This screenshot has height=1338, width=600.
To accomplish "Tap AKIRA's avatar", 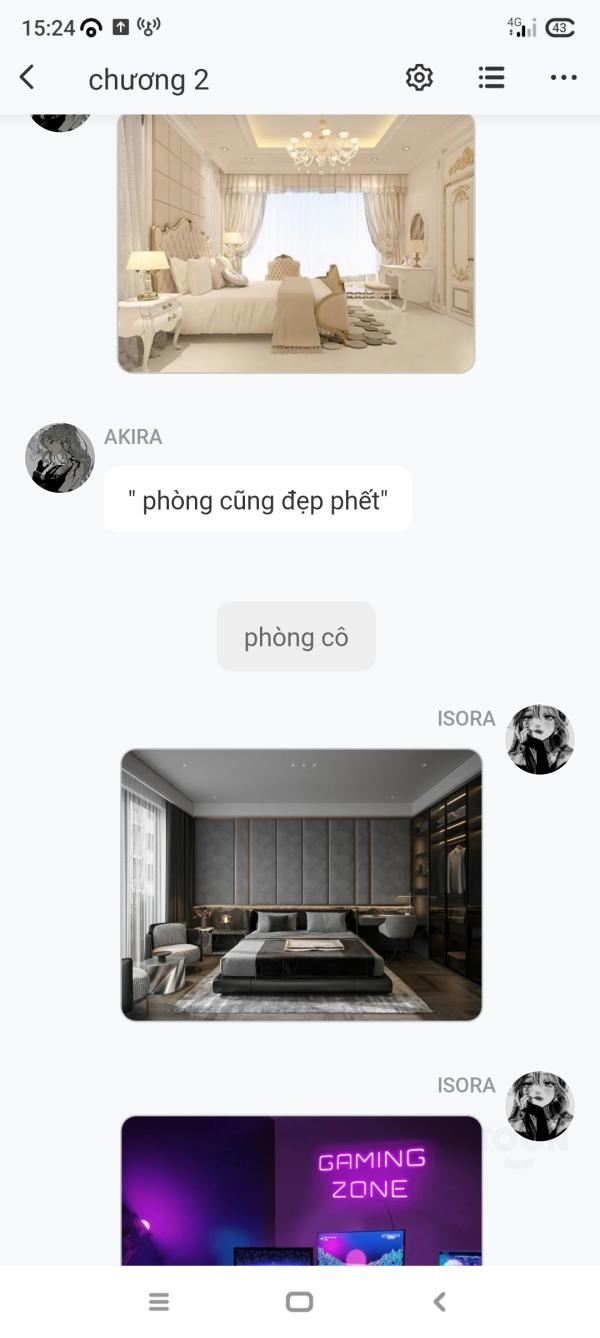I will [60, 458].
